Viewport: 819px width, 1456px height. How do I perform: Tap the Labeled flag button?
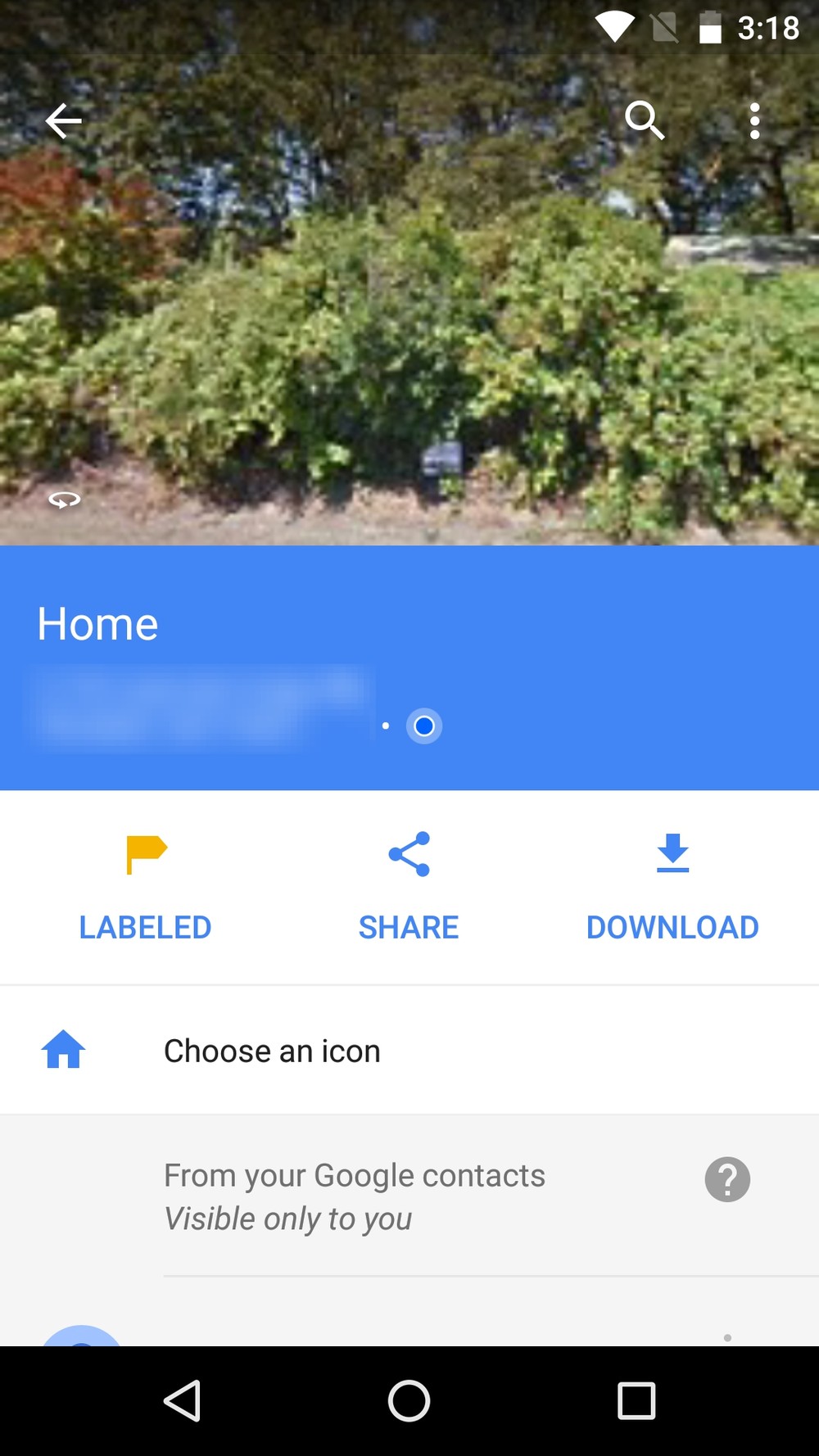click(146, 888)
